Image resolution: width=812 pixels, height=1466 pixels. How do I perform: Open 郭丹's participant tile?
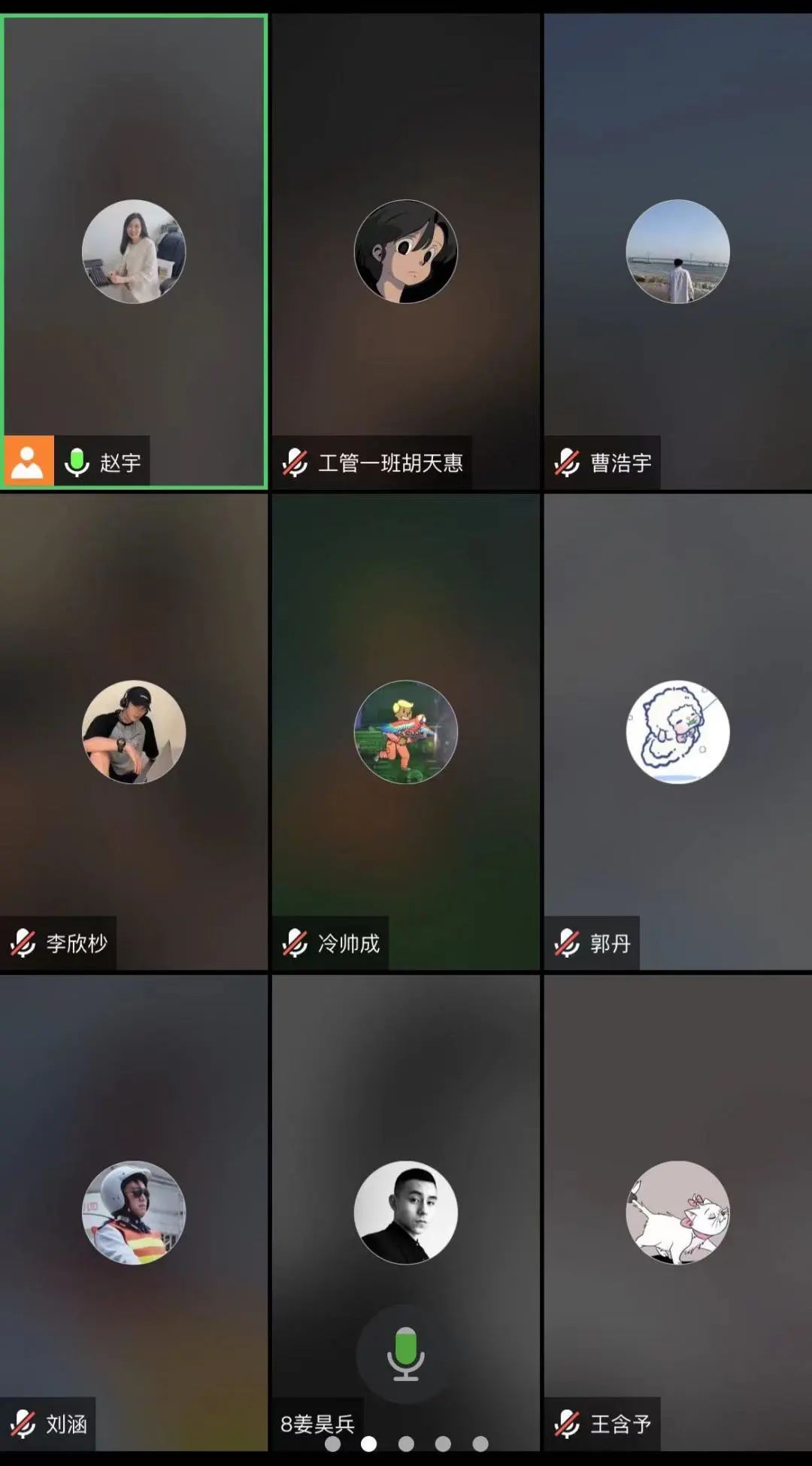point(677,732)
